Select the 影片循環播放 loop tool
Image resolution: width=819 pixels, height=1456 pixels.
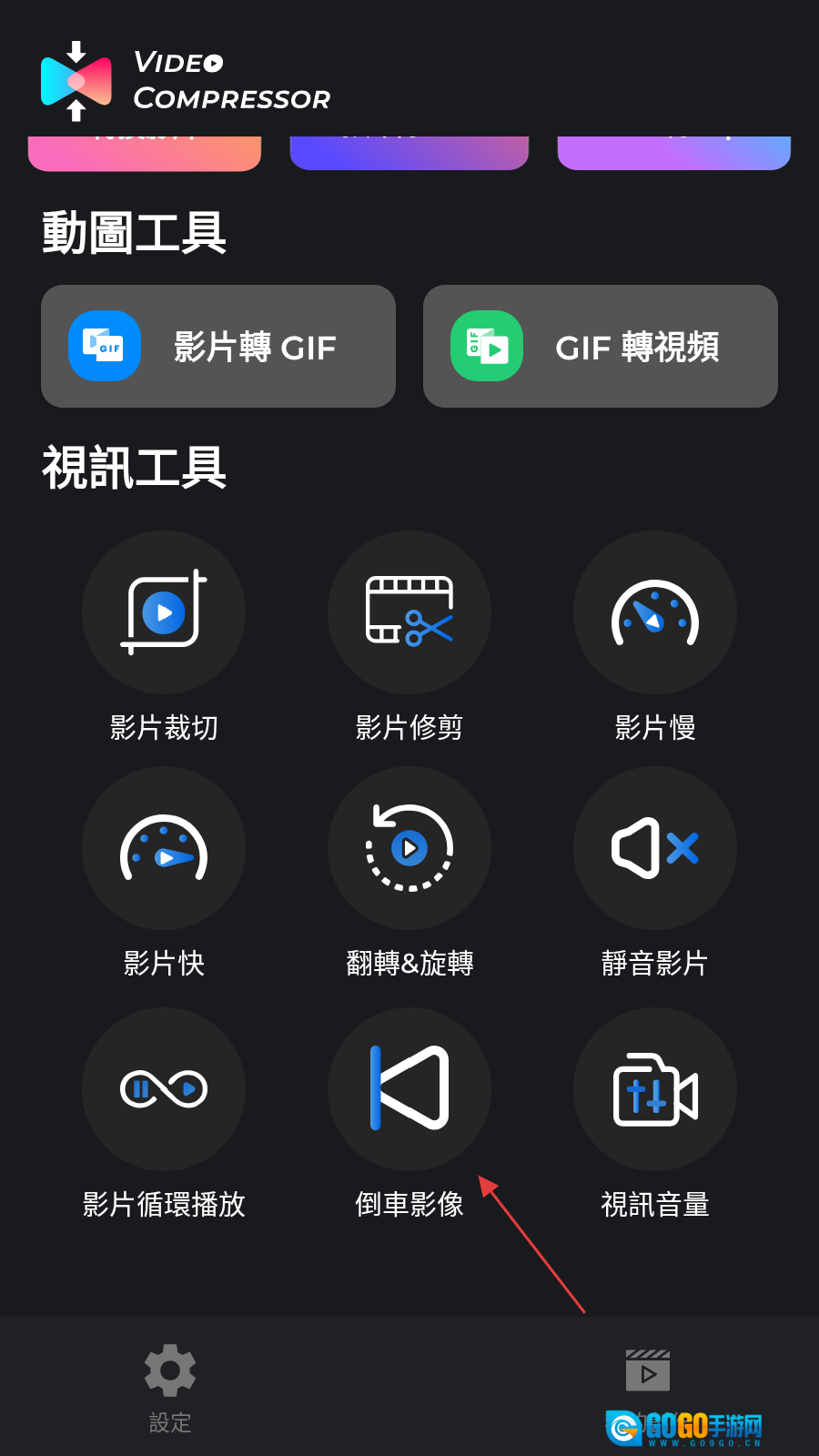164,1089
